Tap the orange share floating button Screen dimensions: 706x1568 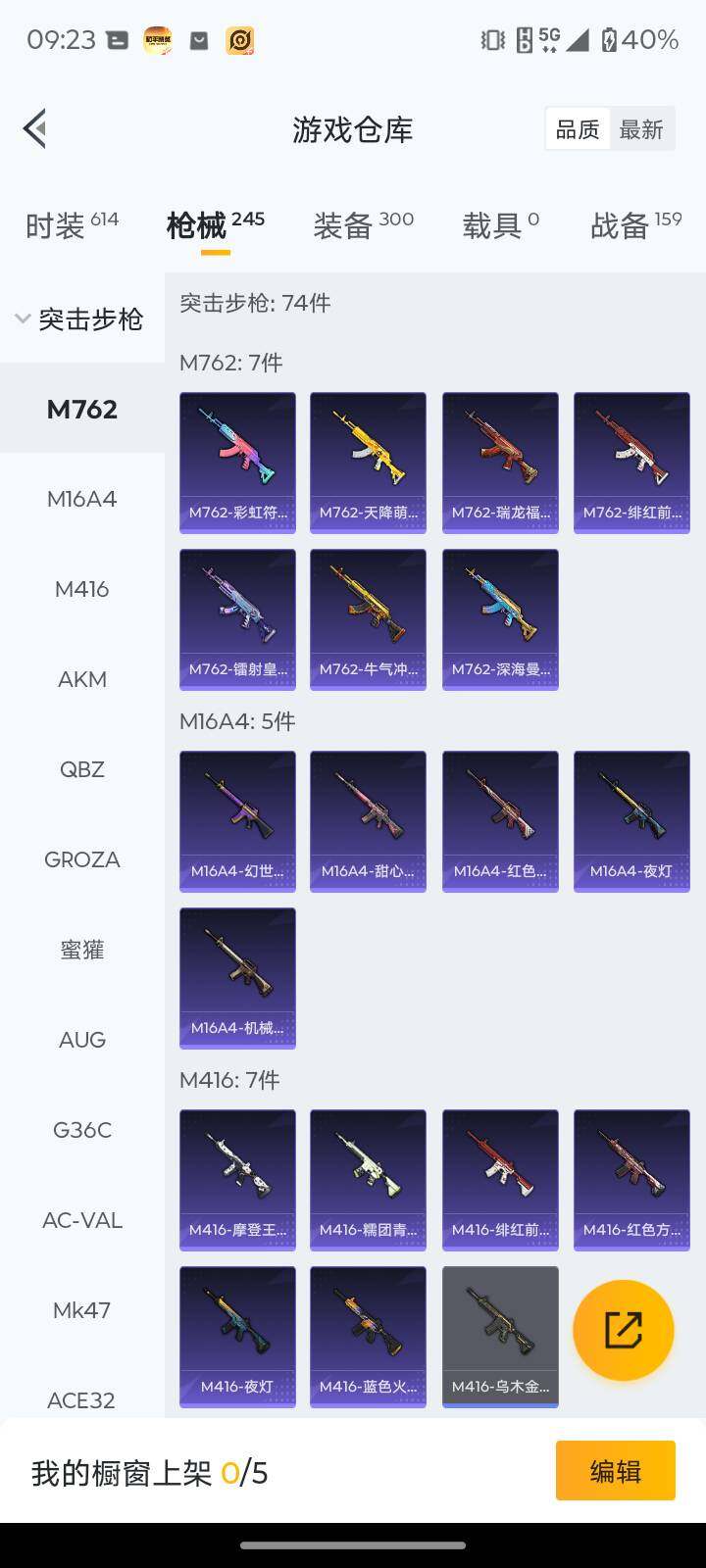tap(624, 1330)
